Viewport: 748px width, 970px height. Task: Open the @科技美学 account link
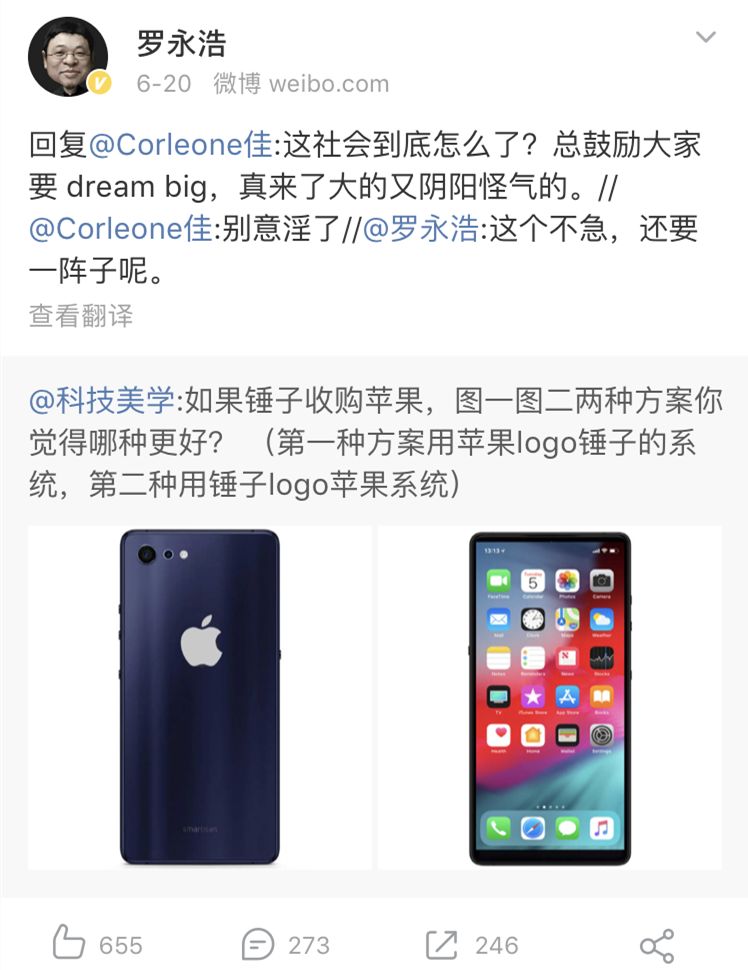(102, 401)
